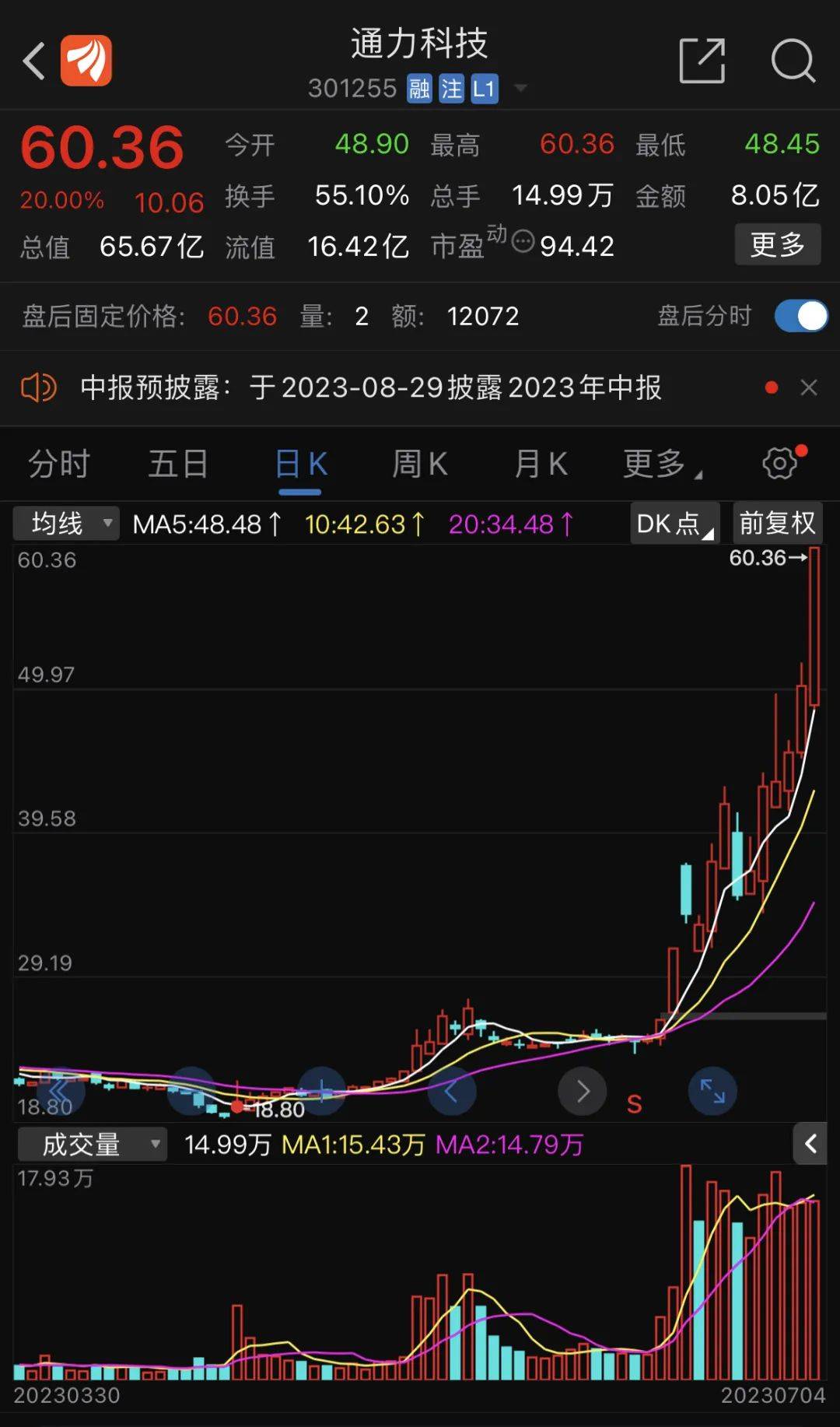Select the 月K tab
The height and width of the screenshot is (1427, 840).
click(541, 464)
